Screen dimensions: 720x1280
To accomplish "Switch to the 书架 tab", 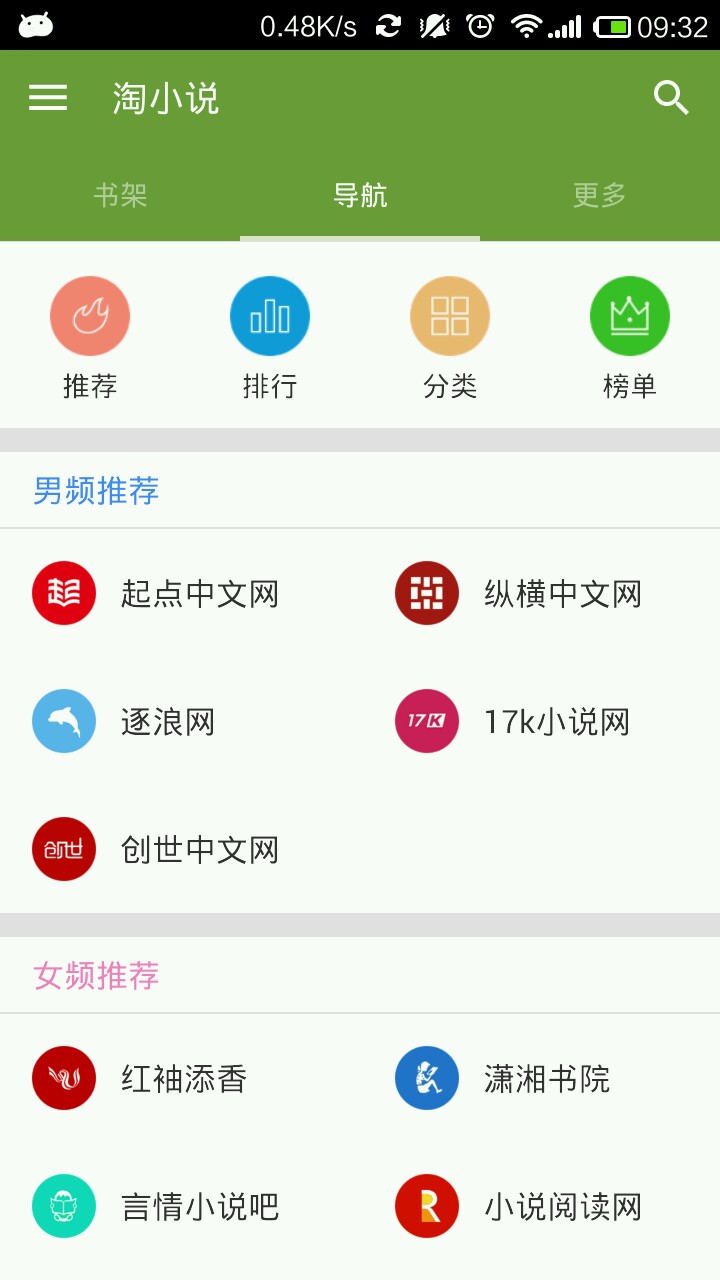I will tap(120, 195).
